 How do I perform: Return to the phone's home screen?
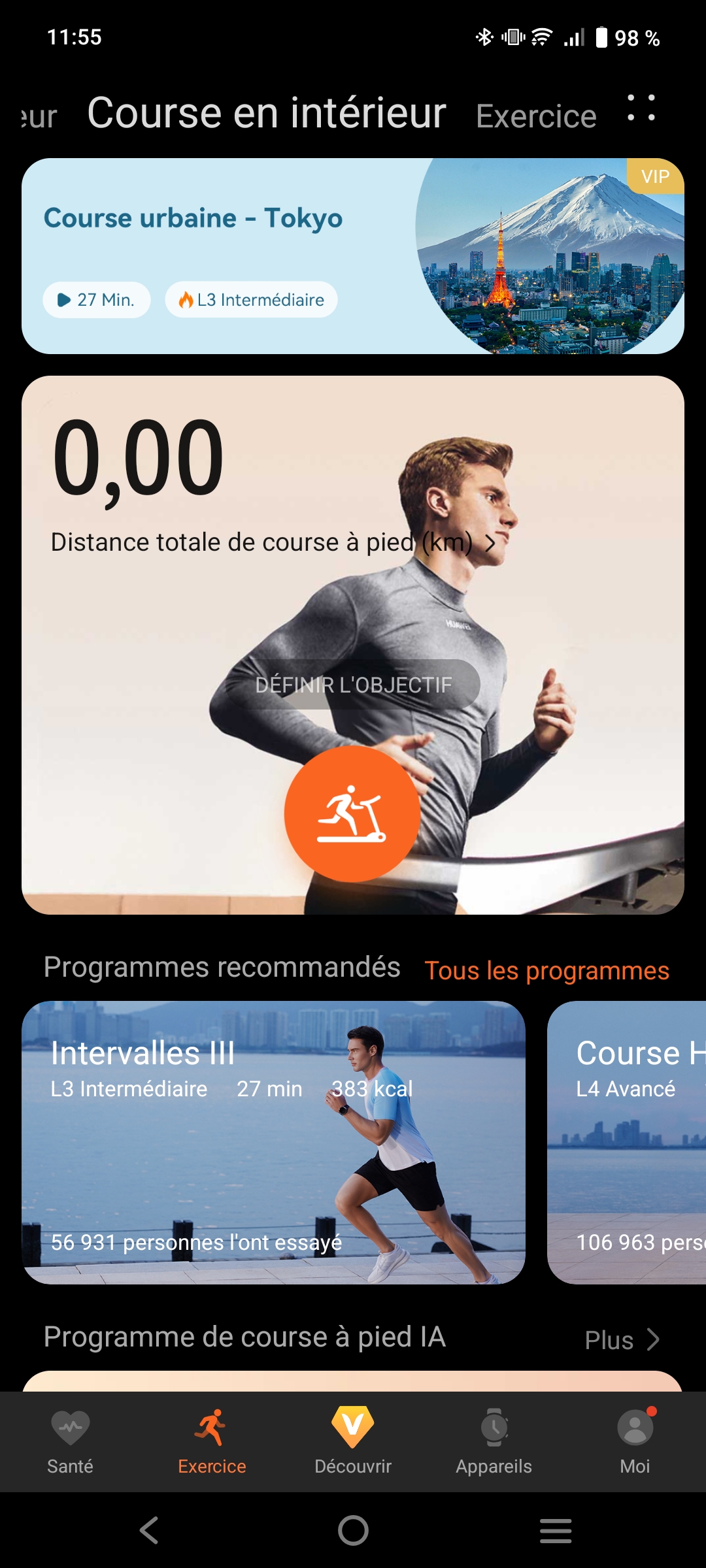353,1530
